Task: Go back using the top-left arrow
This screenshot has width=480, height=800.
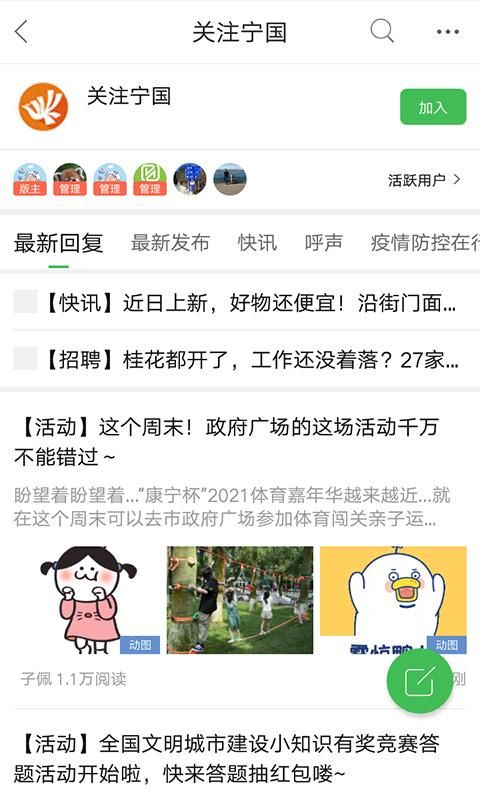Action: coord(21,32)
